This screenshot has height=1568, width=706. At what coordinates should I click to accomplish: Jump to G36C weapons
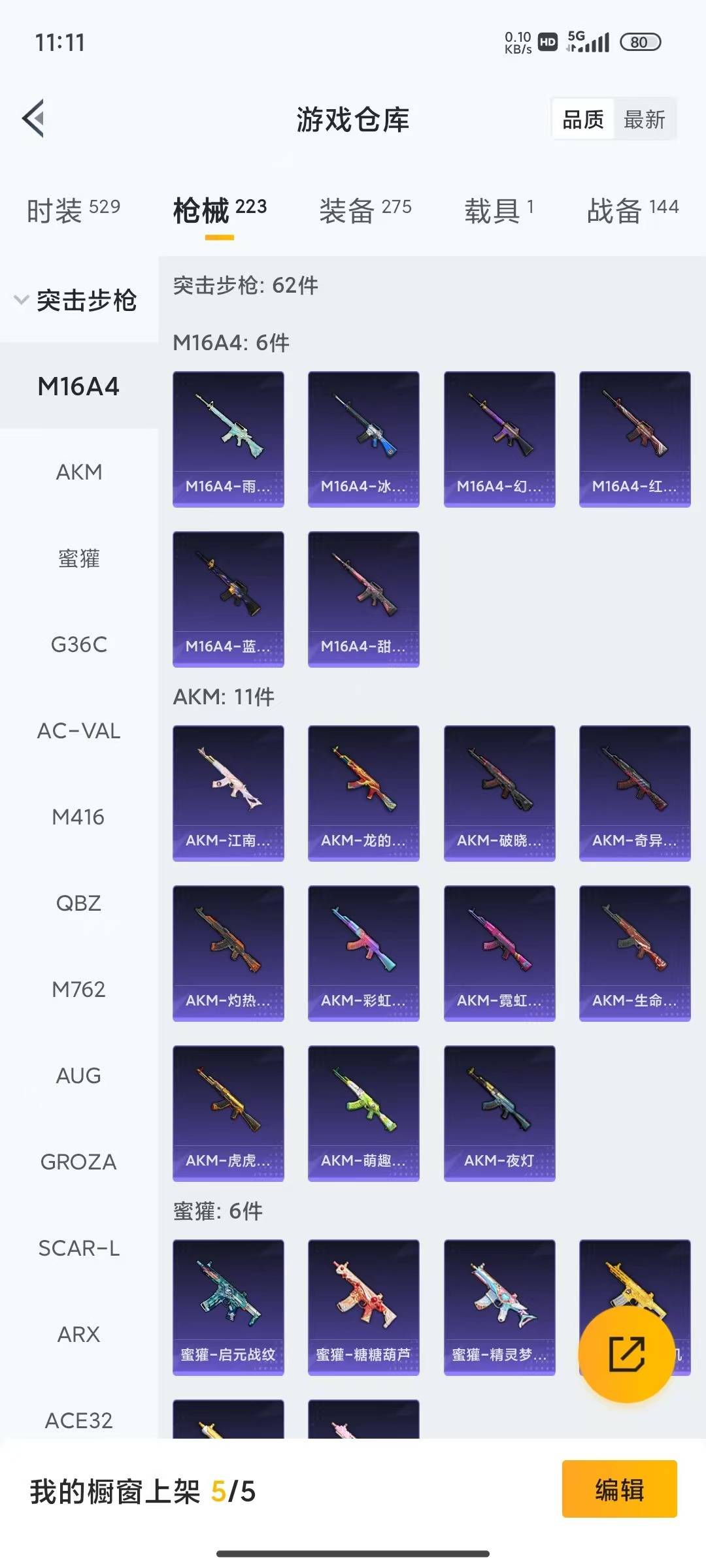pos(78,645)
